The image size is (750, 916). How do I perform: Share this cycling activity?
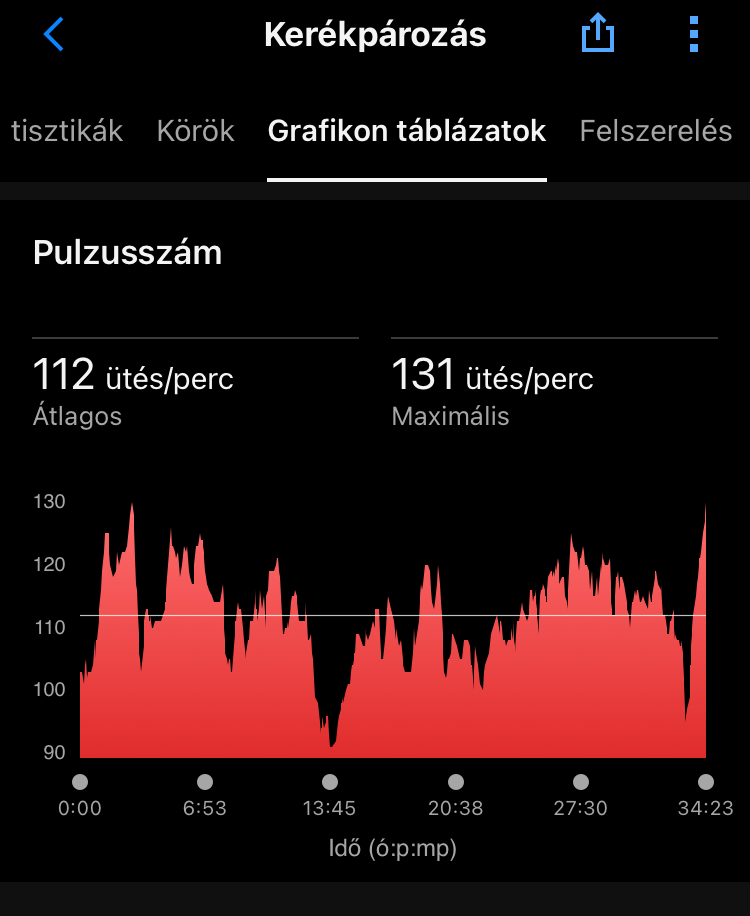[x=597, y=35]
